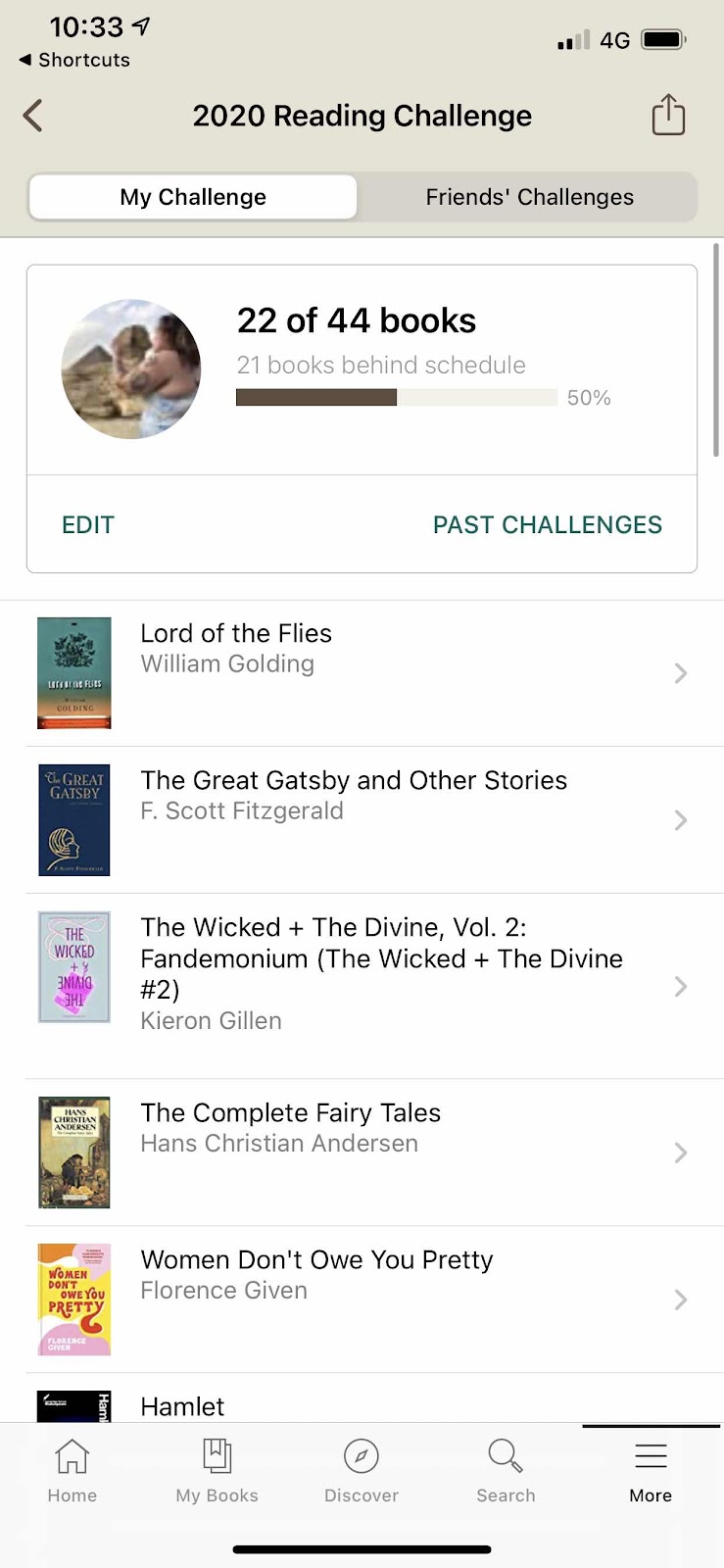This screenshot has height=1568, width=724.
Task: View past challenges
Action: [x=547, y=525]
